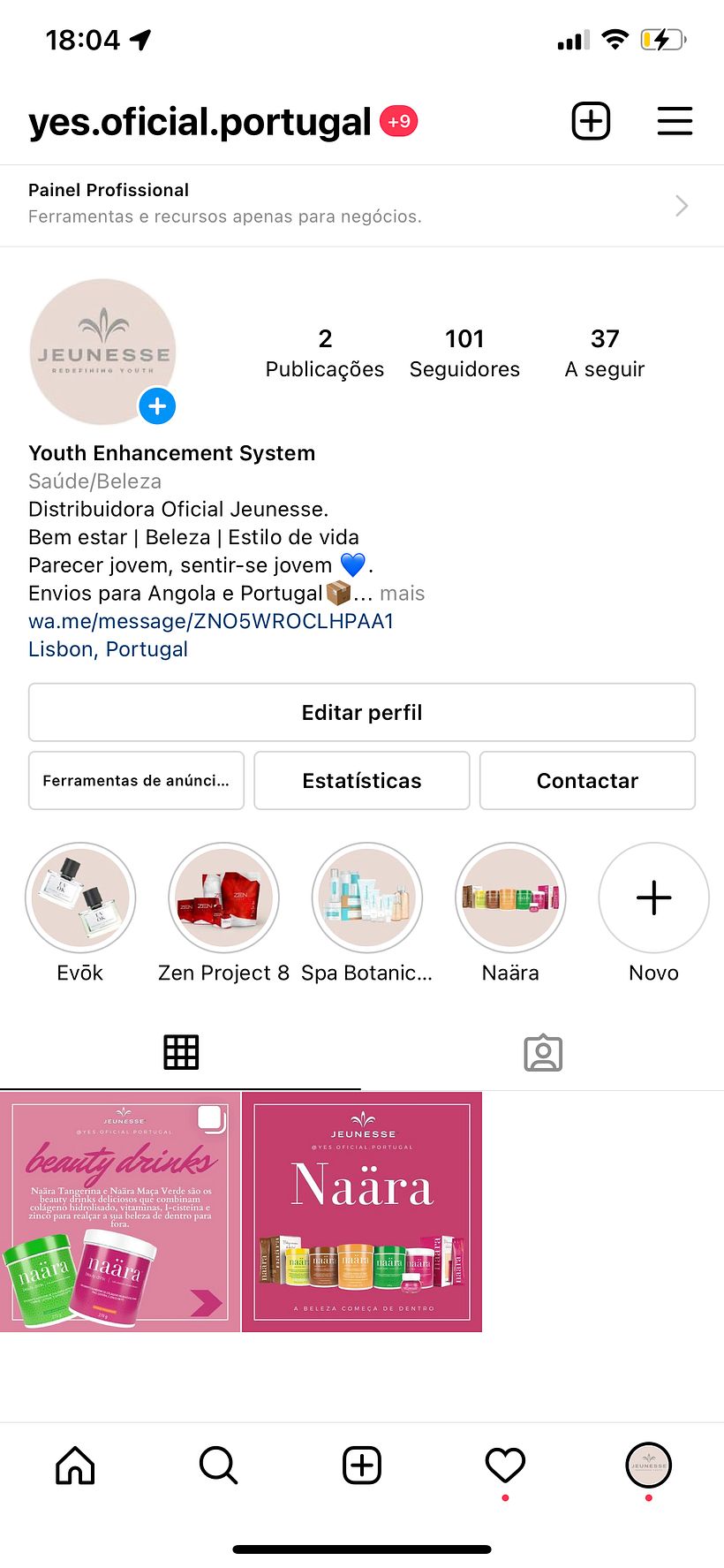724x1568 pixels.
Task: Open the beauty drinks post
Action: pos(120,1212)
